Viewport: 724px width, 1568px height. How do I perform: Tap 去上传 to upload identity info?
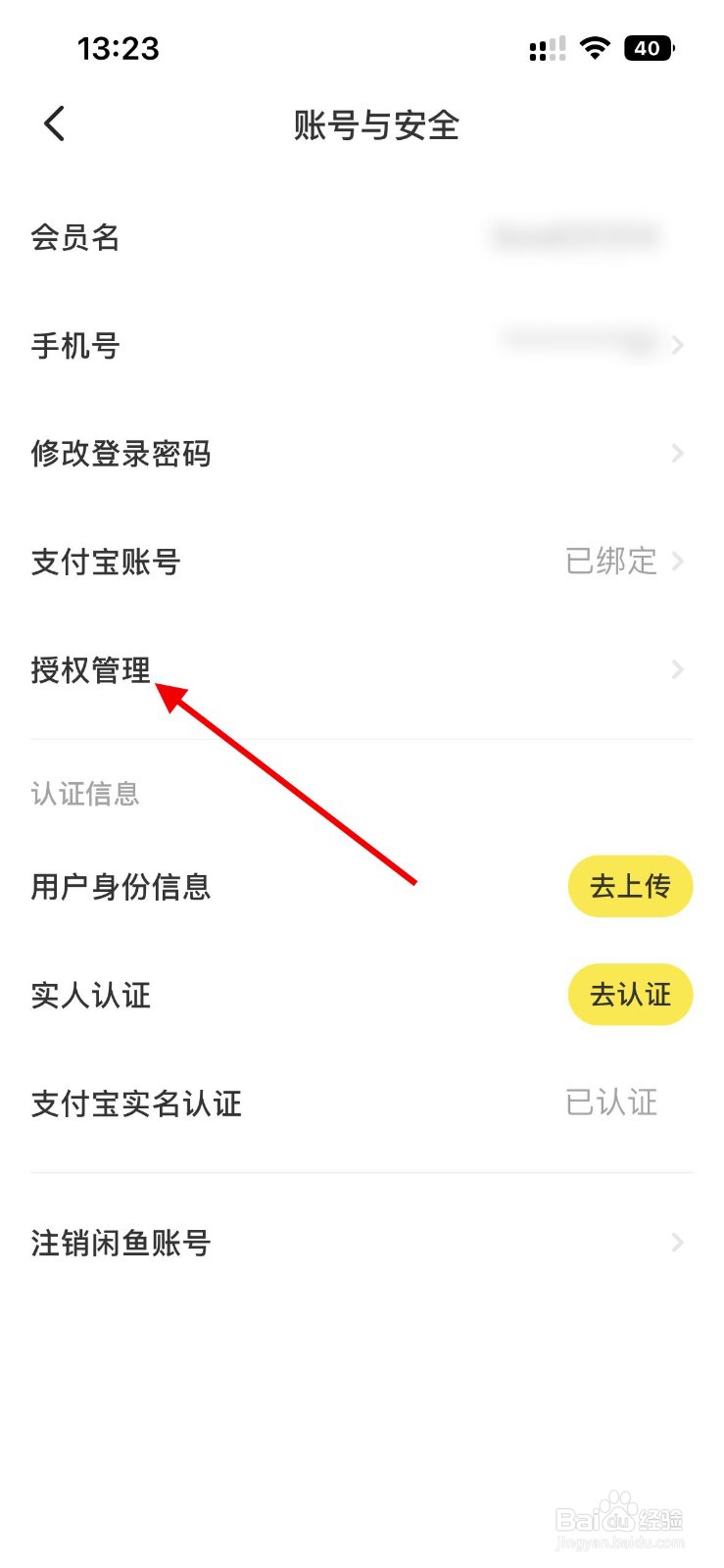(630, 886)
